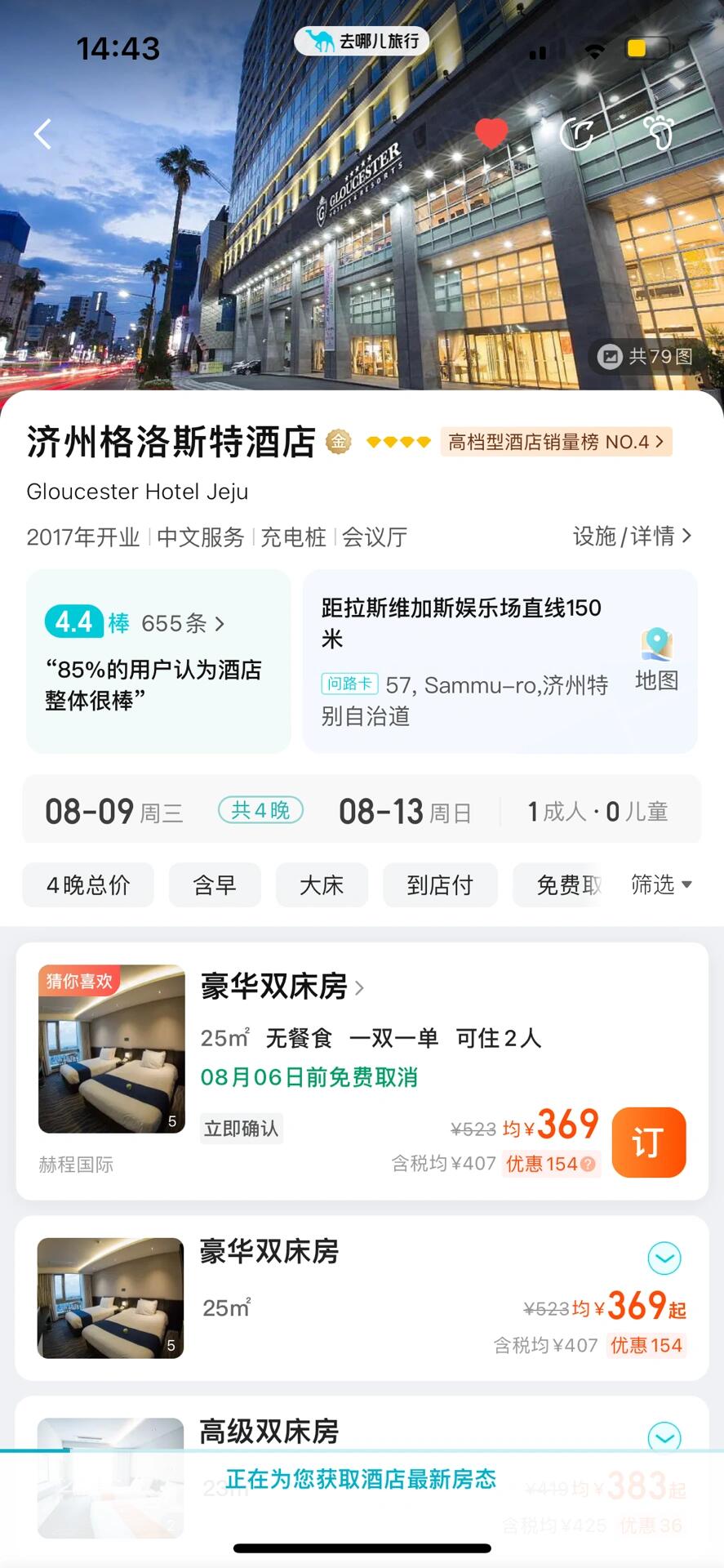Select the 4晚总价 filter chip
Screen dimensions: 724x1568
pyautogui.click(x=88, y=885)
